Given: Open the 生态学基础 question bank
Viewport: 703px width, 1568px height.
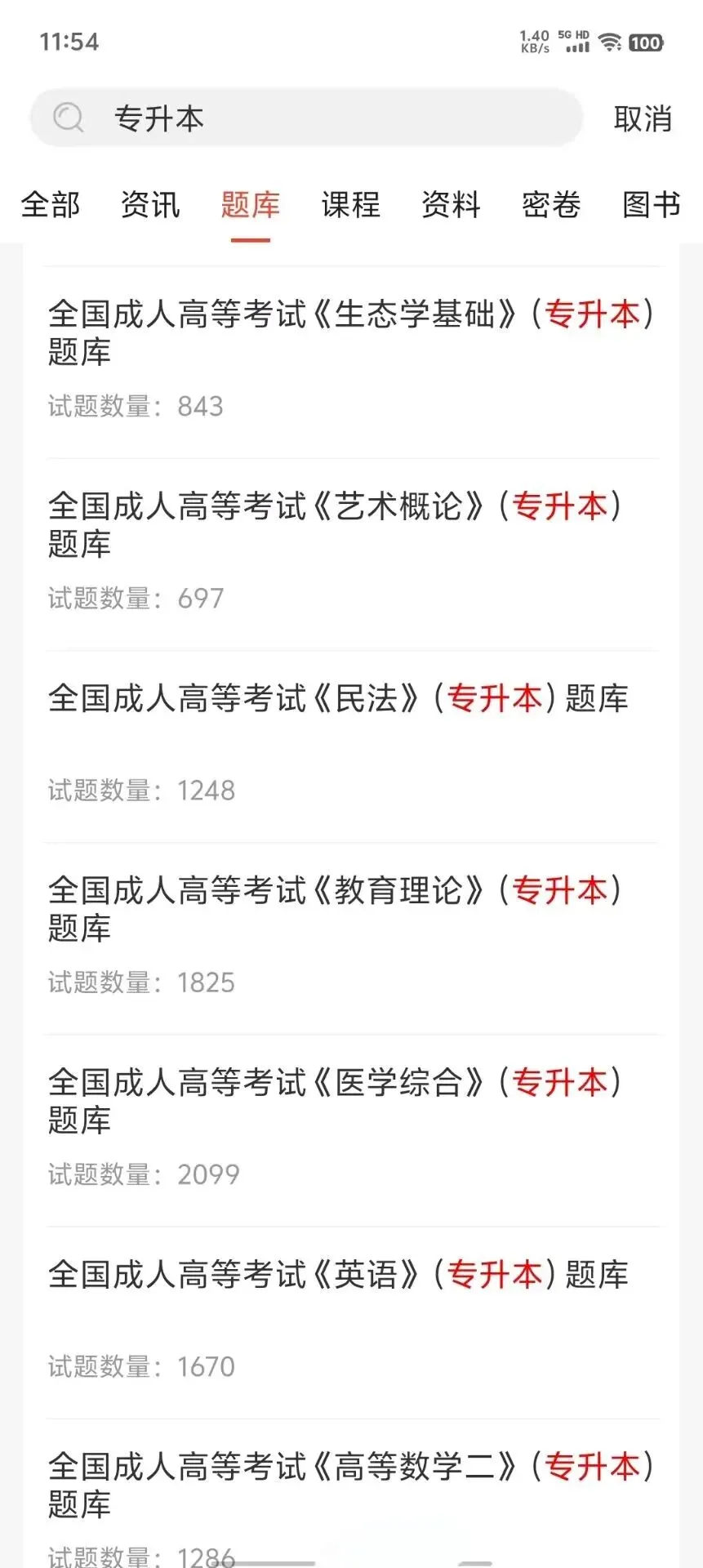Looking at the screenshot, I should (x=352, y=362).
